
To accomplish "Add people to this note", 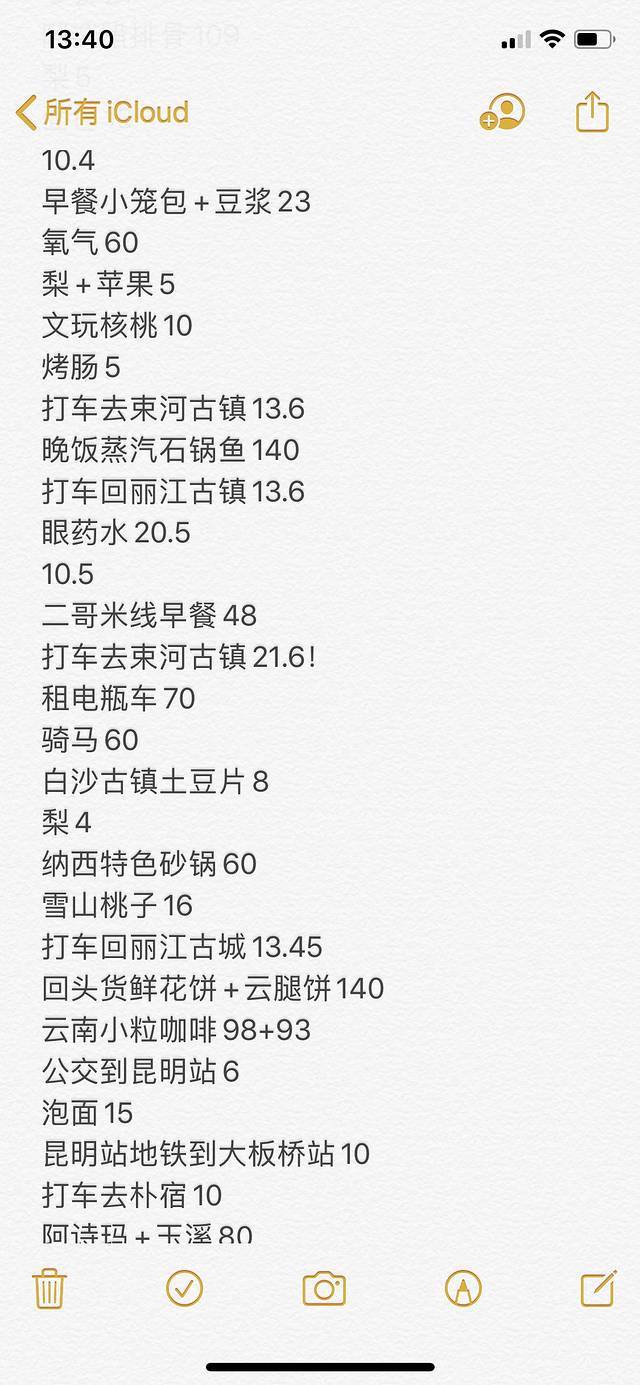I will [x=502, y=112].
